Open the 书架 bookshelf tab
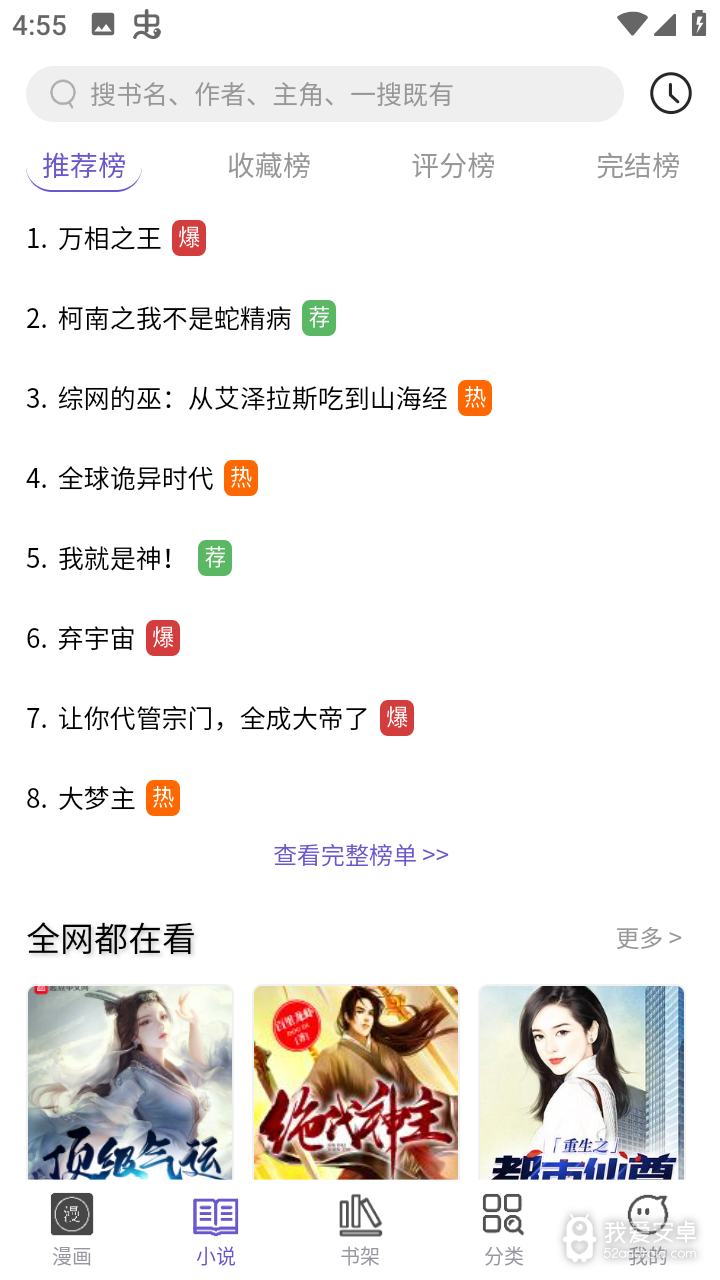 click(x=360, y=1230)
